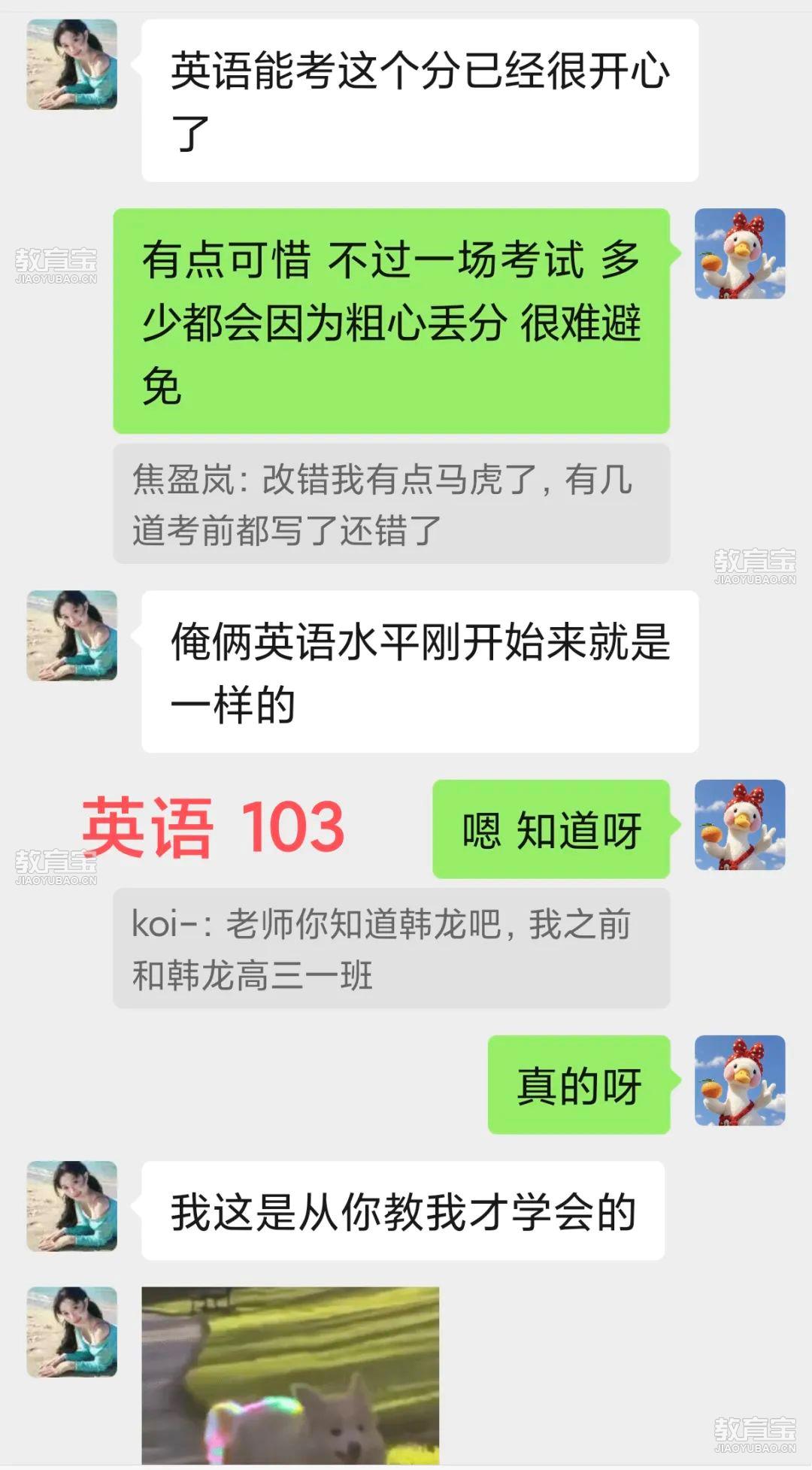The height and width of the screenshot is (1470, 812).
Task: Open the quoted reply from koi-
Action: tap(391, 949)
